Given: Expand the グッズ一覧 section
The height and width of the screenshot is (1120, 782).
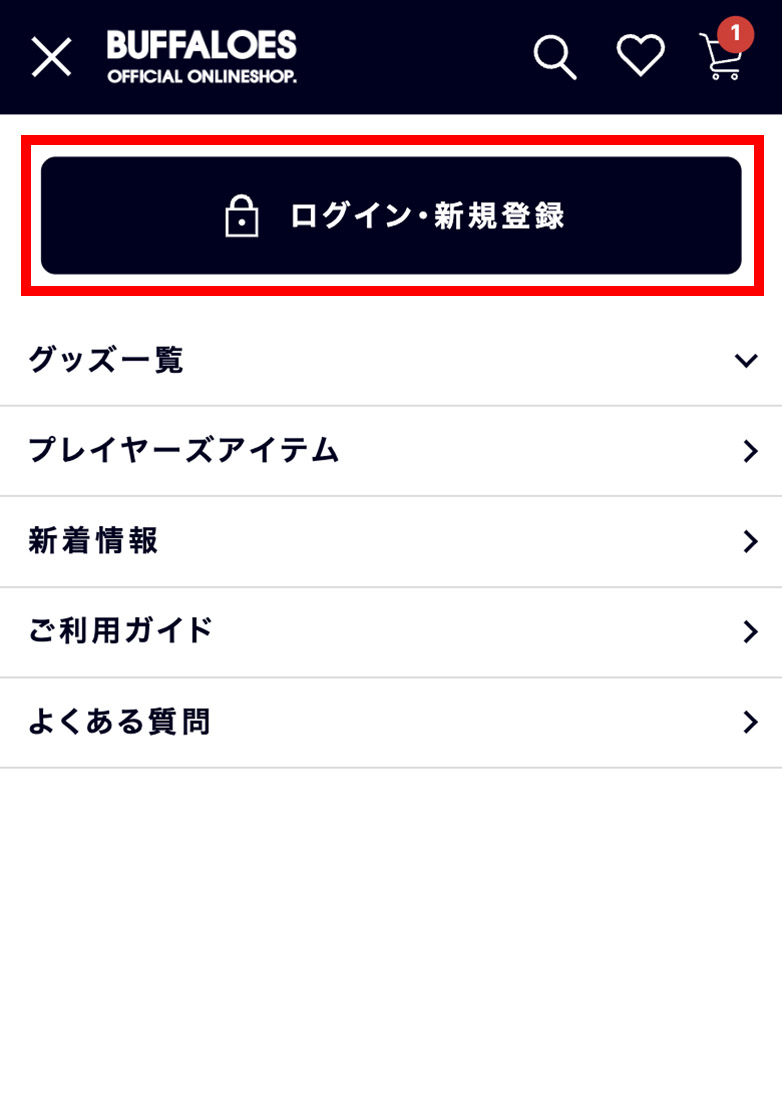Looking at the screenshot, I should point(391,360).
